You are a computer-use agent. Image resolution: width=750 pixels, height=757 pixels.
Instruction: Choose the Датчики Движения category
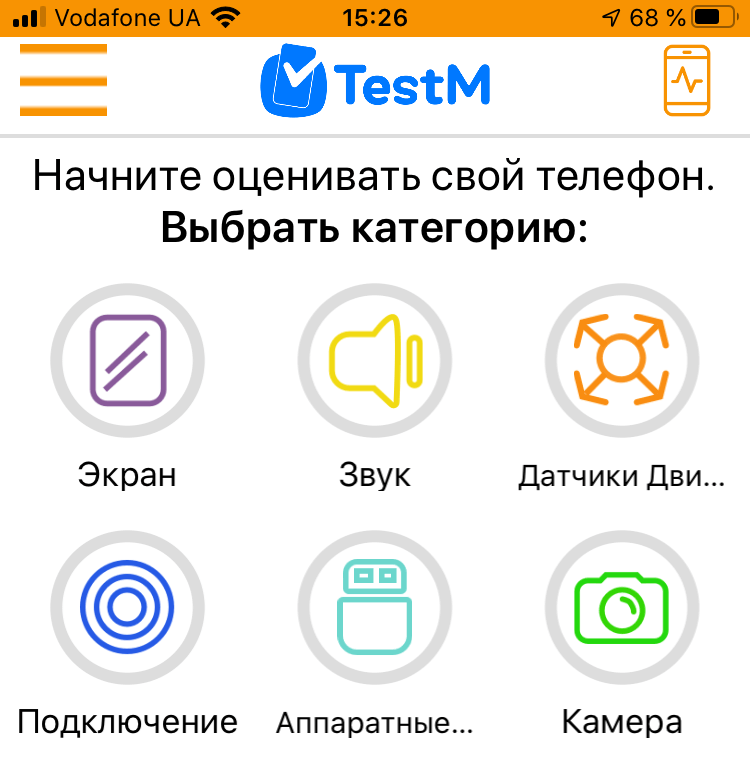pyautogui.click(x=621, y=361)
